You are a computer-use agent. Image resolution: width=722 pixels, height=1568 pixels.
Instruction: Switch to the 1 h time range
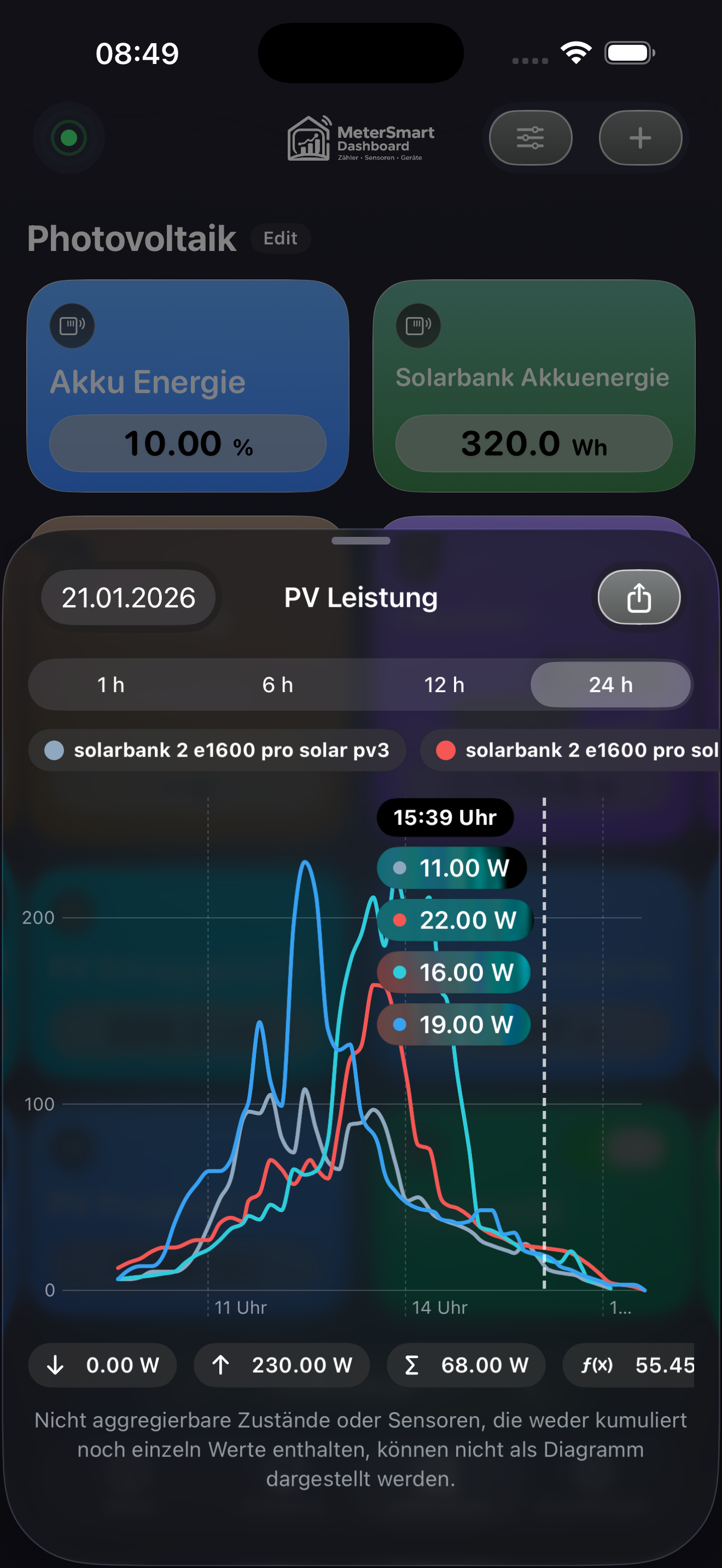111,685
